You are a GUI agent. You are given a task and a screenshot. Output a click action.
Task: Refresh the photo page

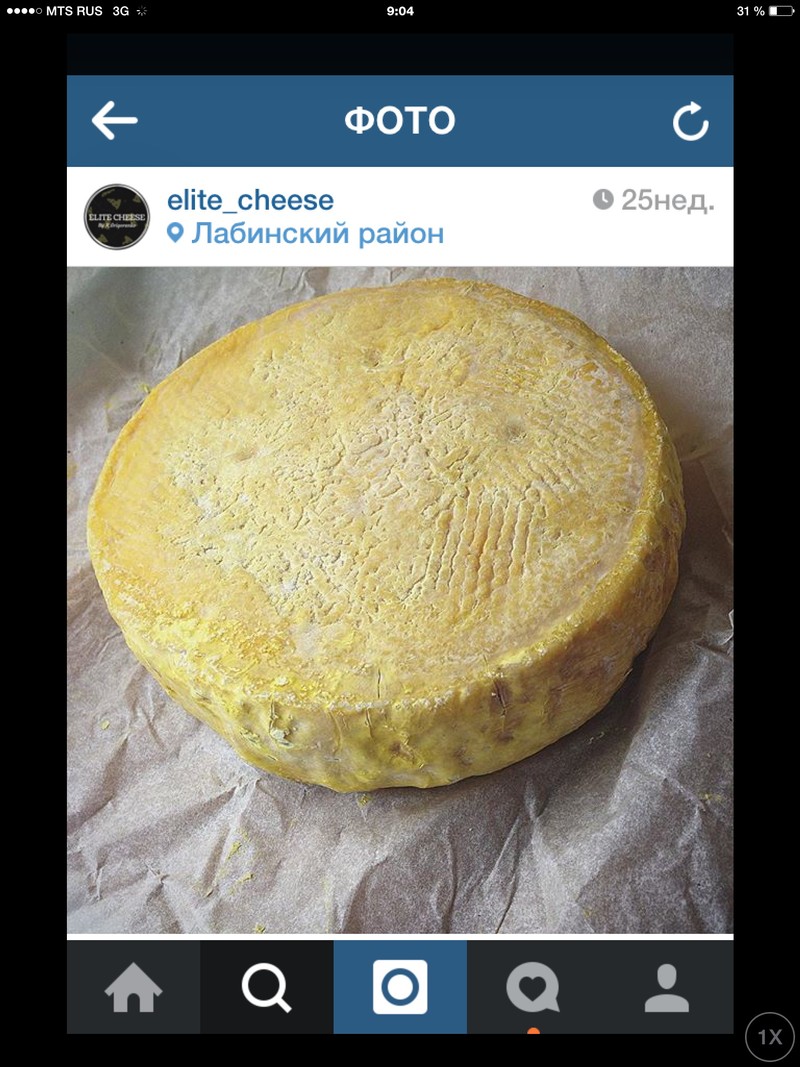click(690, 122)
